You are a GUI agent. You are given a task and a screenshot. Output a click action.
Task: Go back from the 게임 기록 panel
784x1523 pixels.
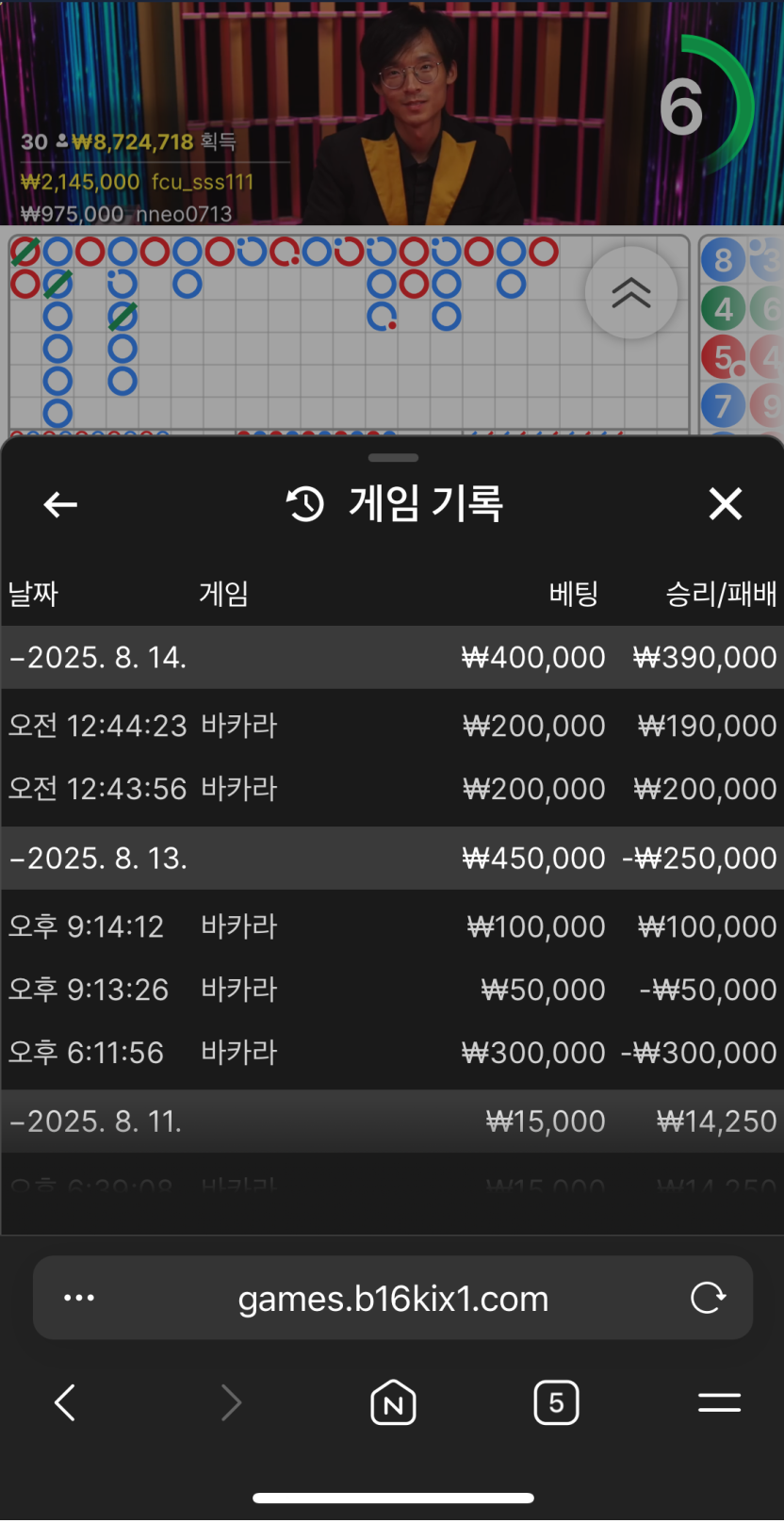60,505
